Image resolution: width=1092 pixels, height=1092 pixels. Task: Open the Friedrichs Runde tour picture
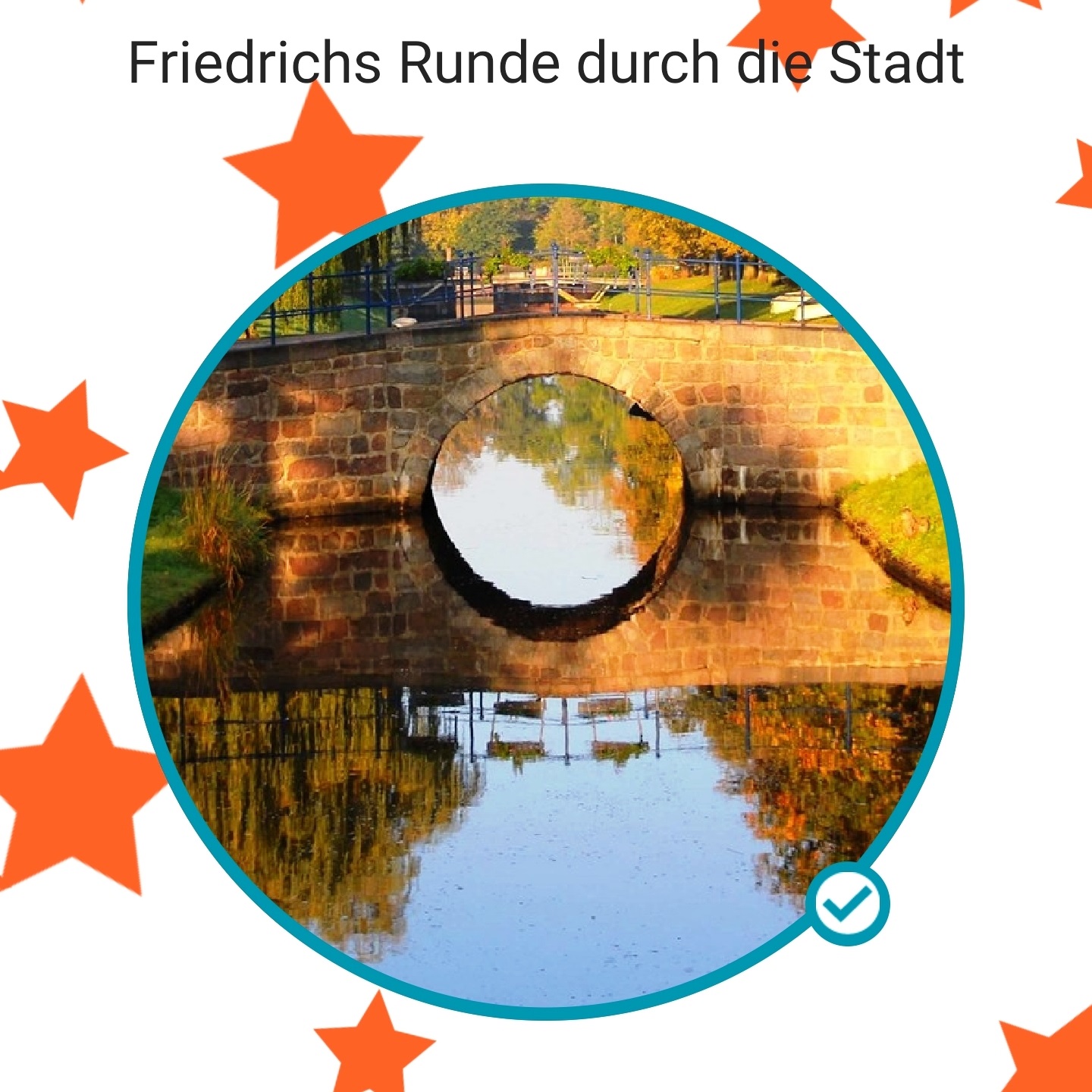[546, 601]
